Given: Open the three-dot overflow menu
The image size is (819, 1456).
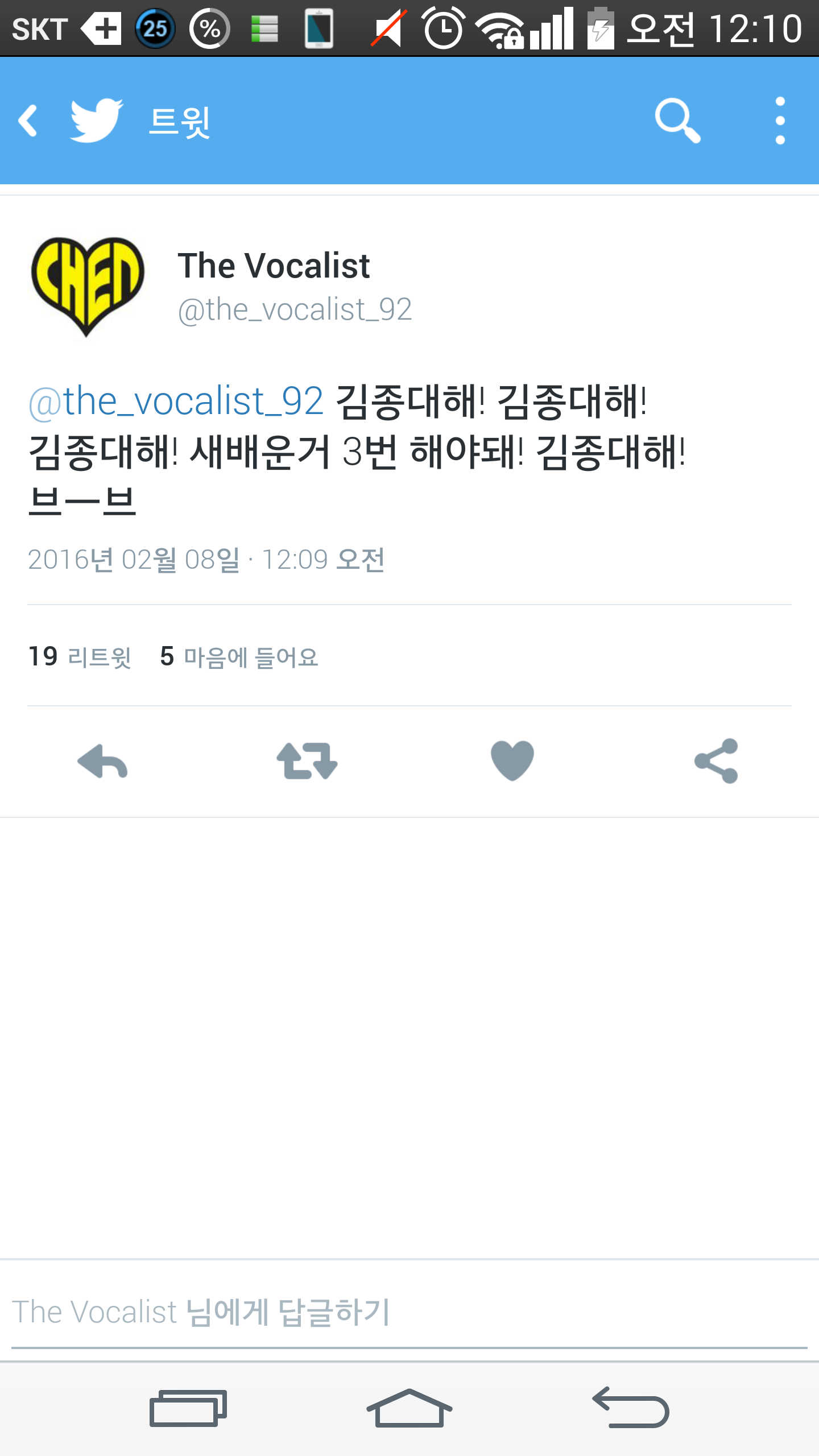Looking at the screenshot, I should 780,122.
